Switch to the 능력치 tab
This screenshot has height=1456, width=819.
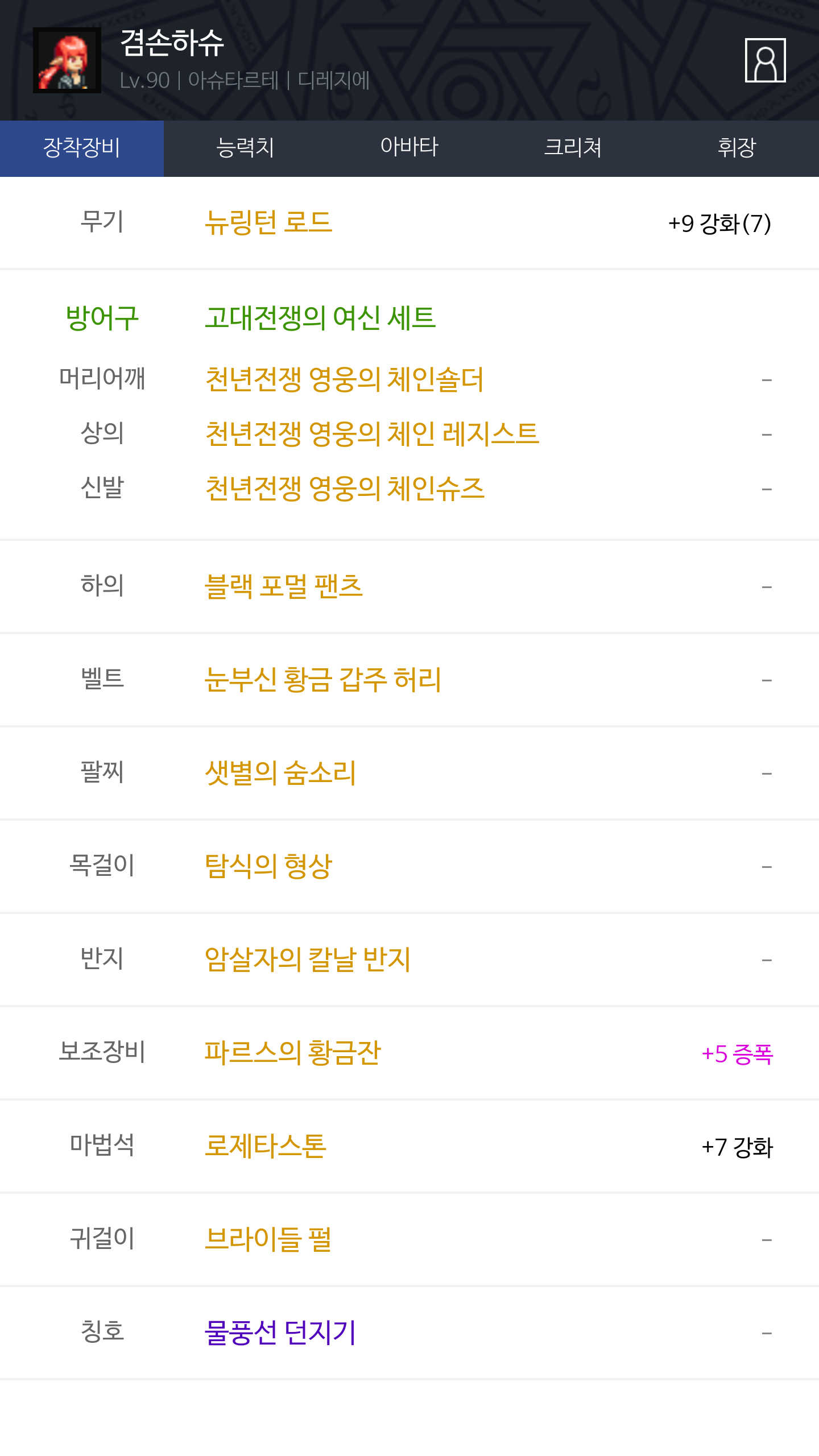246,148
